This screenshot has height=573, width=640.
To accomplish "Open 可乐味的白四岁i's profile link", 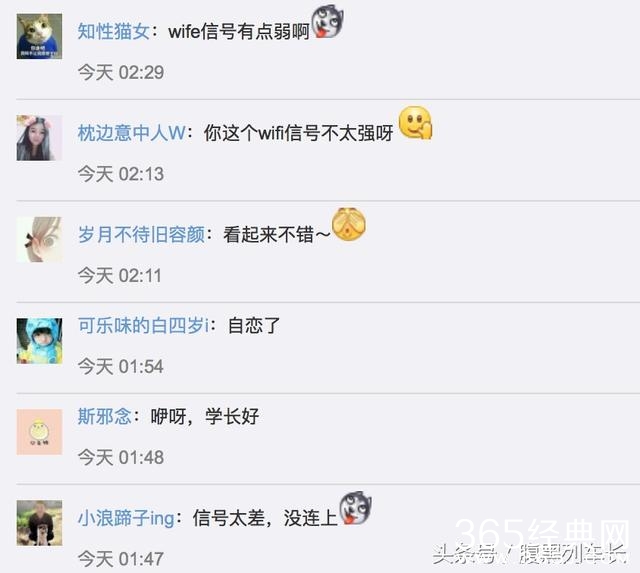I will click(143, 325).
